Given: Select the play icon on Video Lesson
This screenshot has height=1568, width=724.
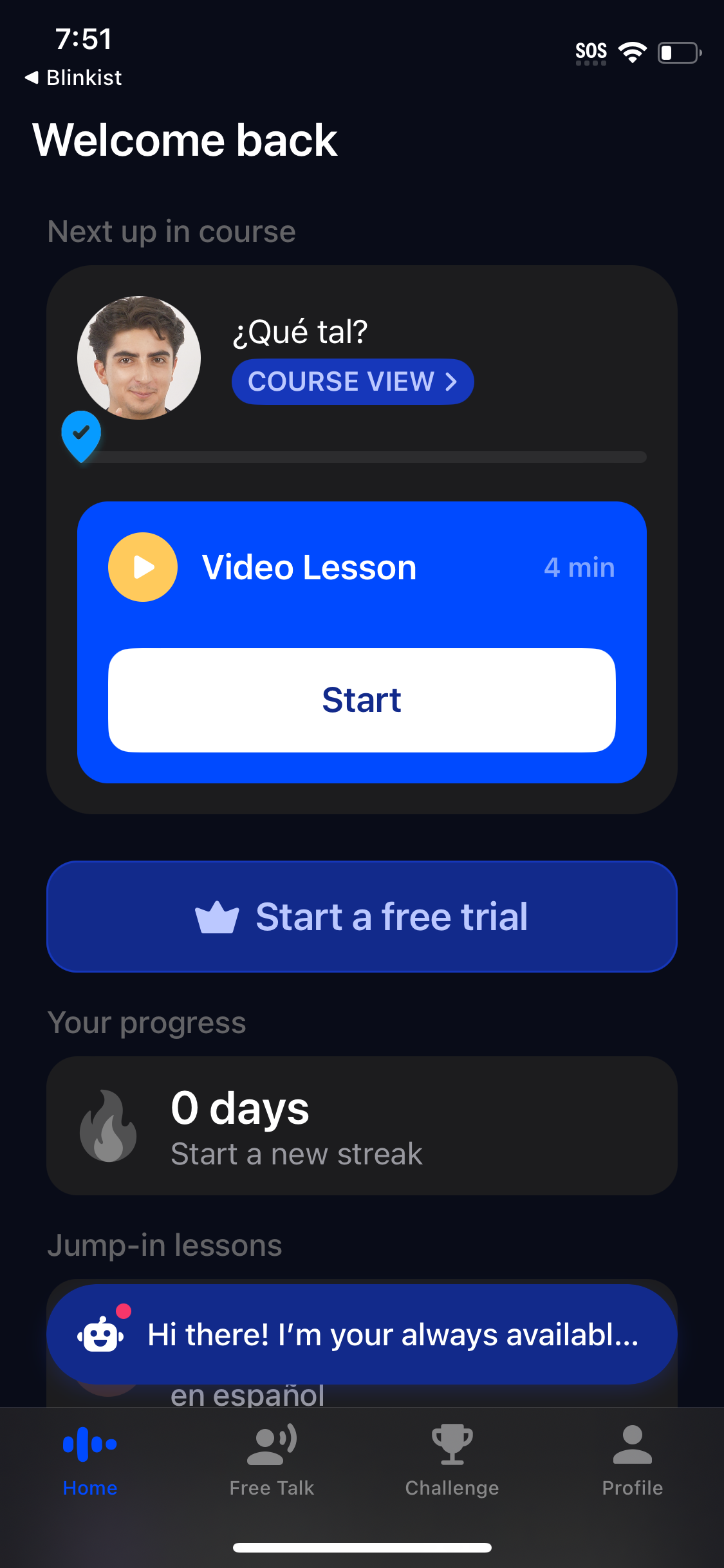Looking at the screenshot, I should [142, 567].
